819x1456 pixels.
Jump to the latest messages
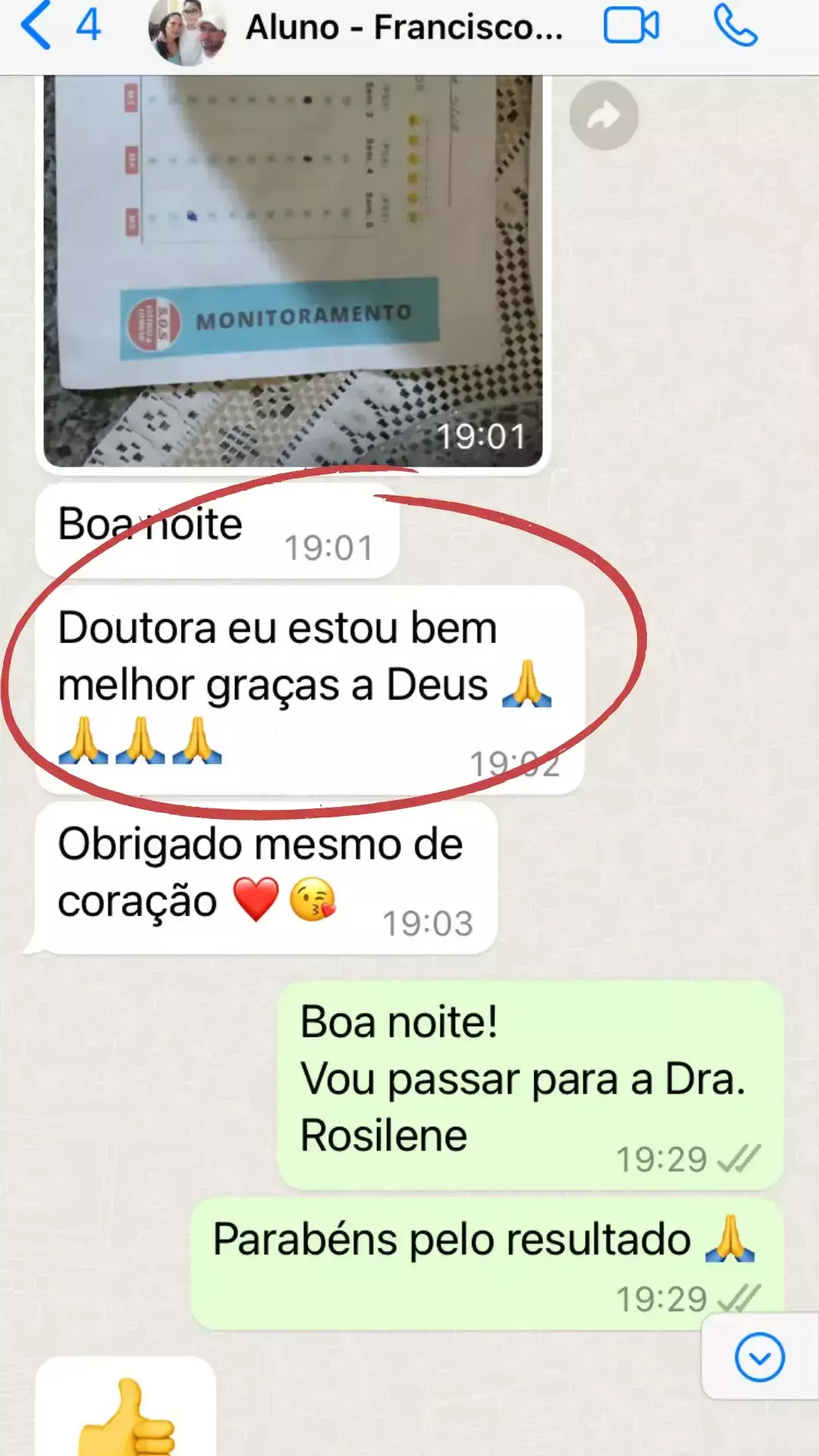pyautogui.click(x=759, y=1357)
